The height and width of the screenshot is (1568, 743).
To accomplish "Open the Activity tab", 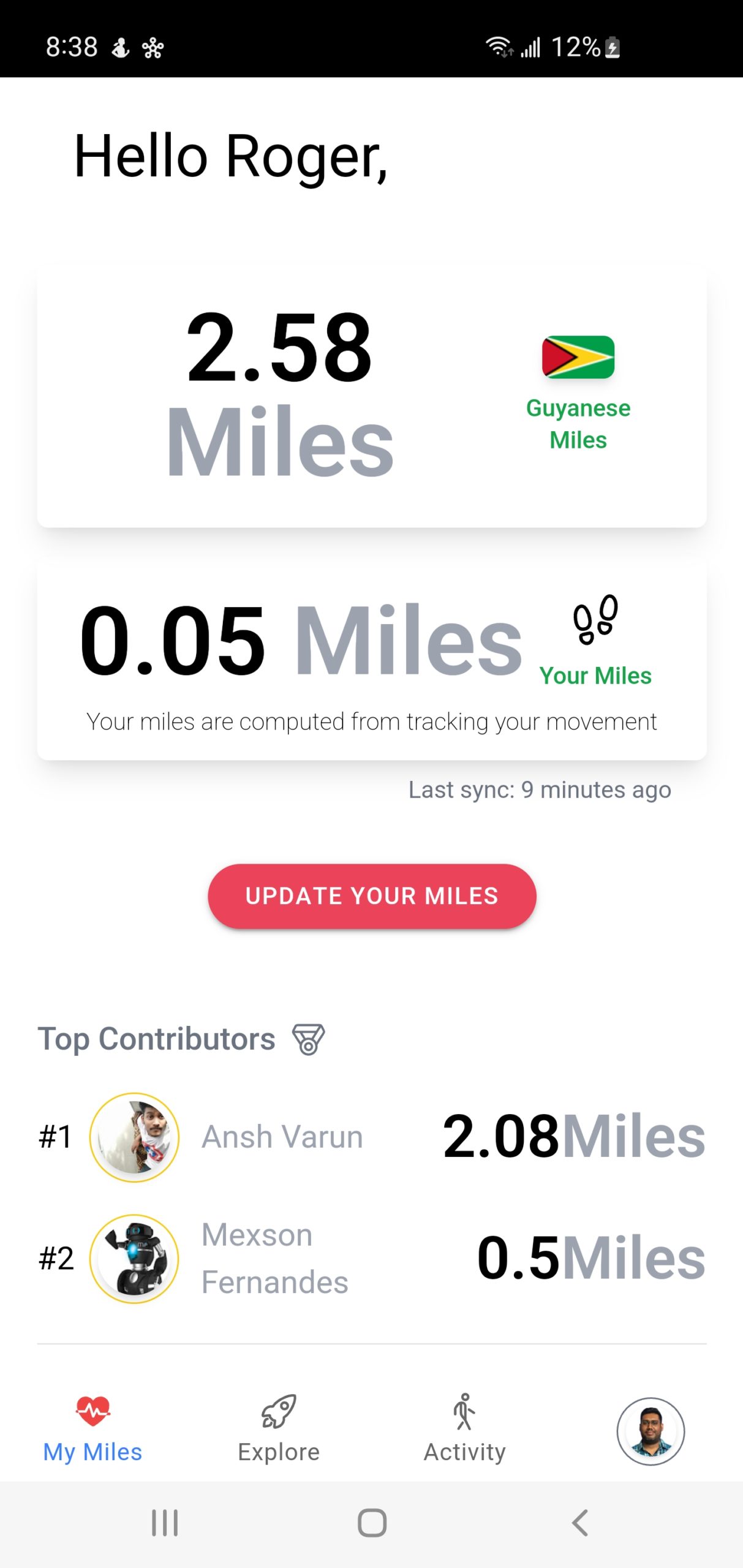I will click(465, 1428).
